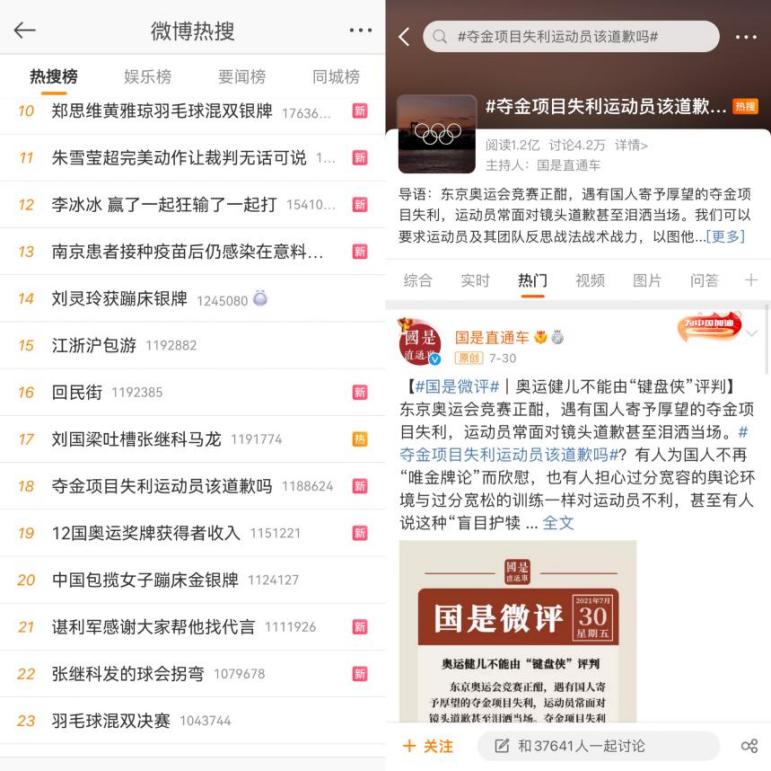The height and width of the screenshot is (771, 771).
Task: Open the overflow menu on the 微博热搜 header
Action: (360, 30)
